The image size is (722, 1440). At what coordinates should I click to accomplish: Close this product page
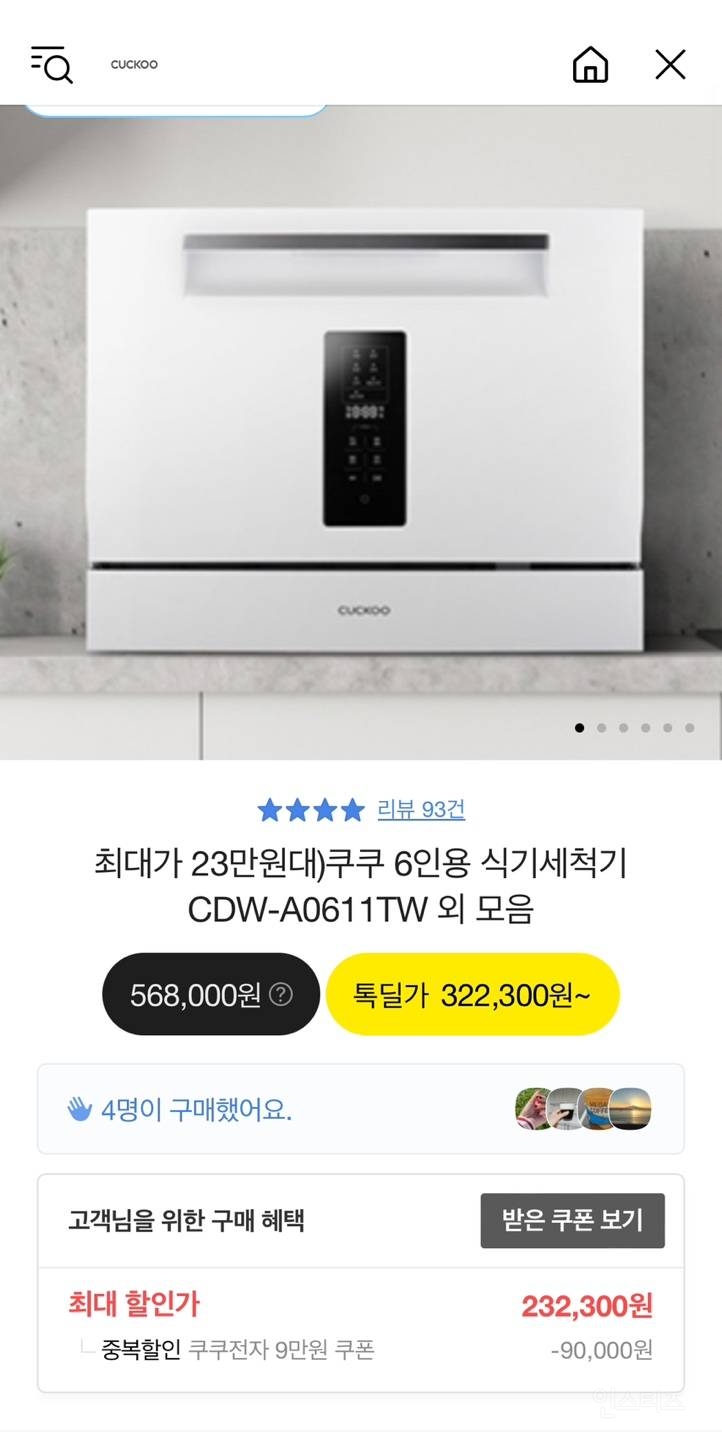point(670,64)
